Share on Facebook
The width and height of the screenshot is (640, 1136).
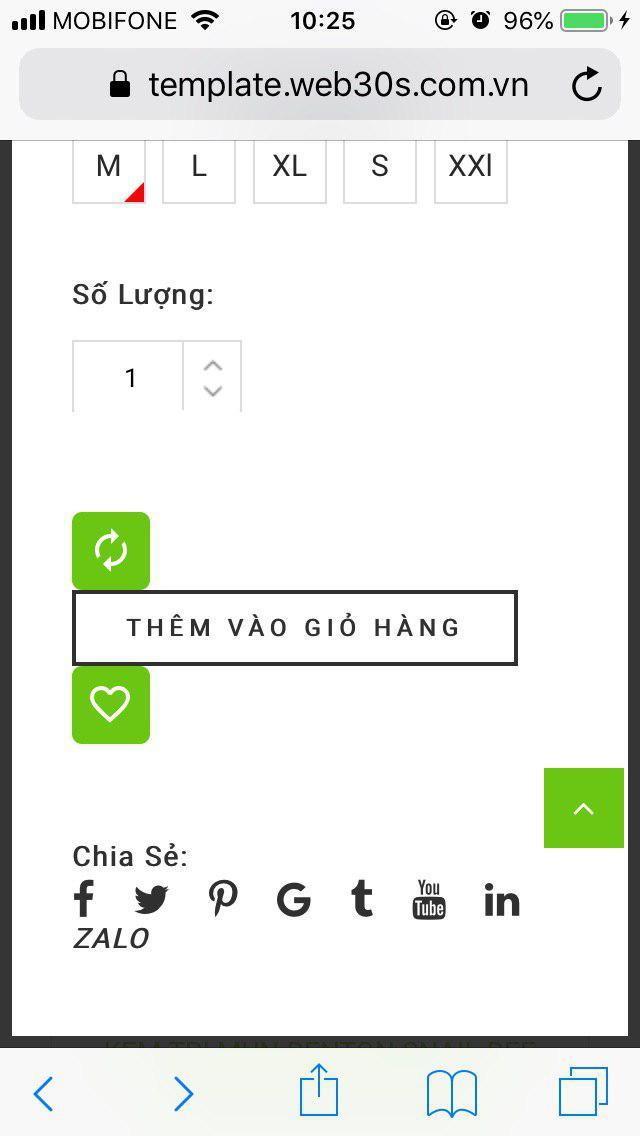84,900
